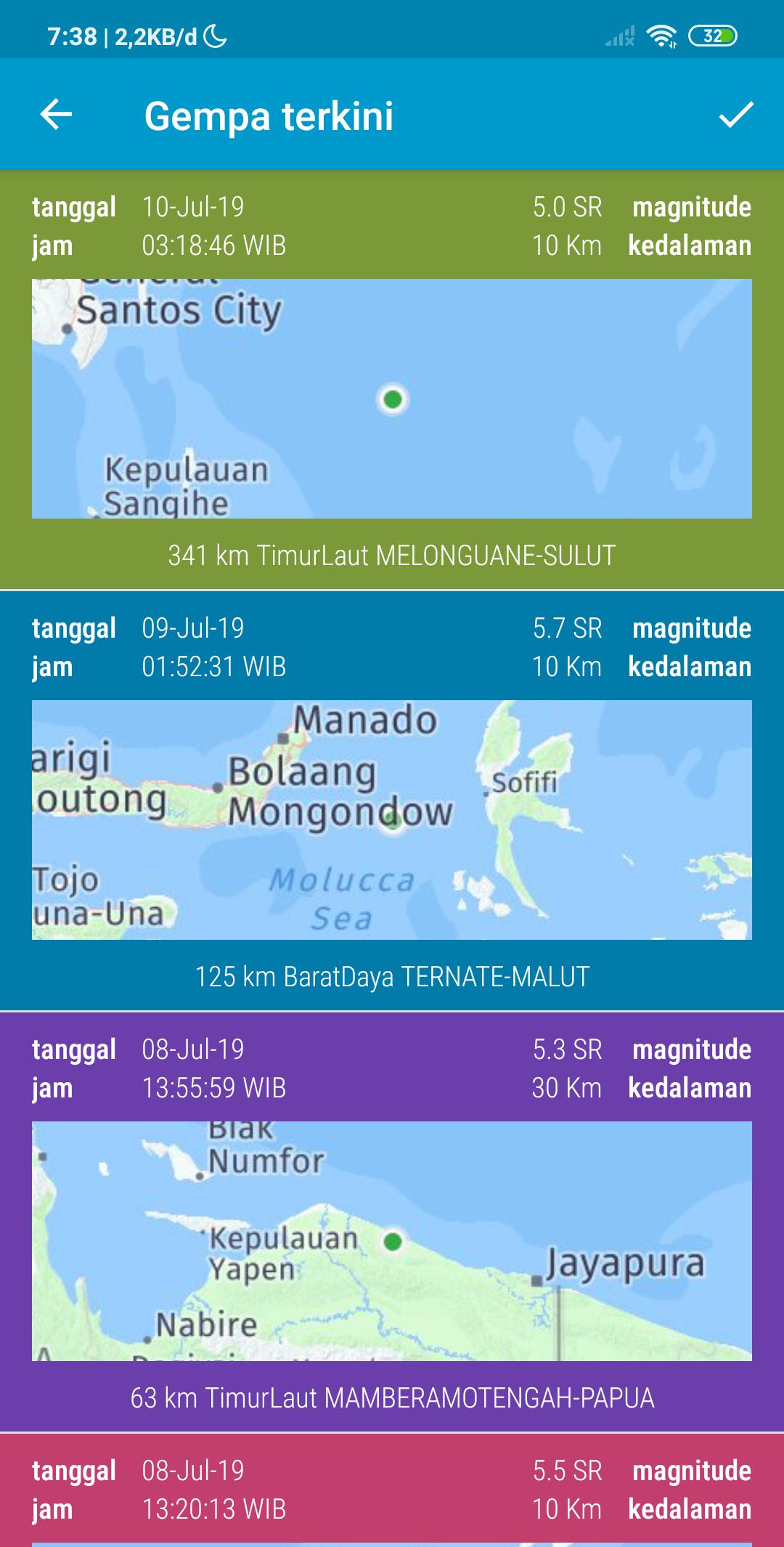
Task: View the 5.7 SR Ternate-Malut earthquake
Action: [x=392, y=800]
